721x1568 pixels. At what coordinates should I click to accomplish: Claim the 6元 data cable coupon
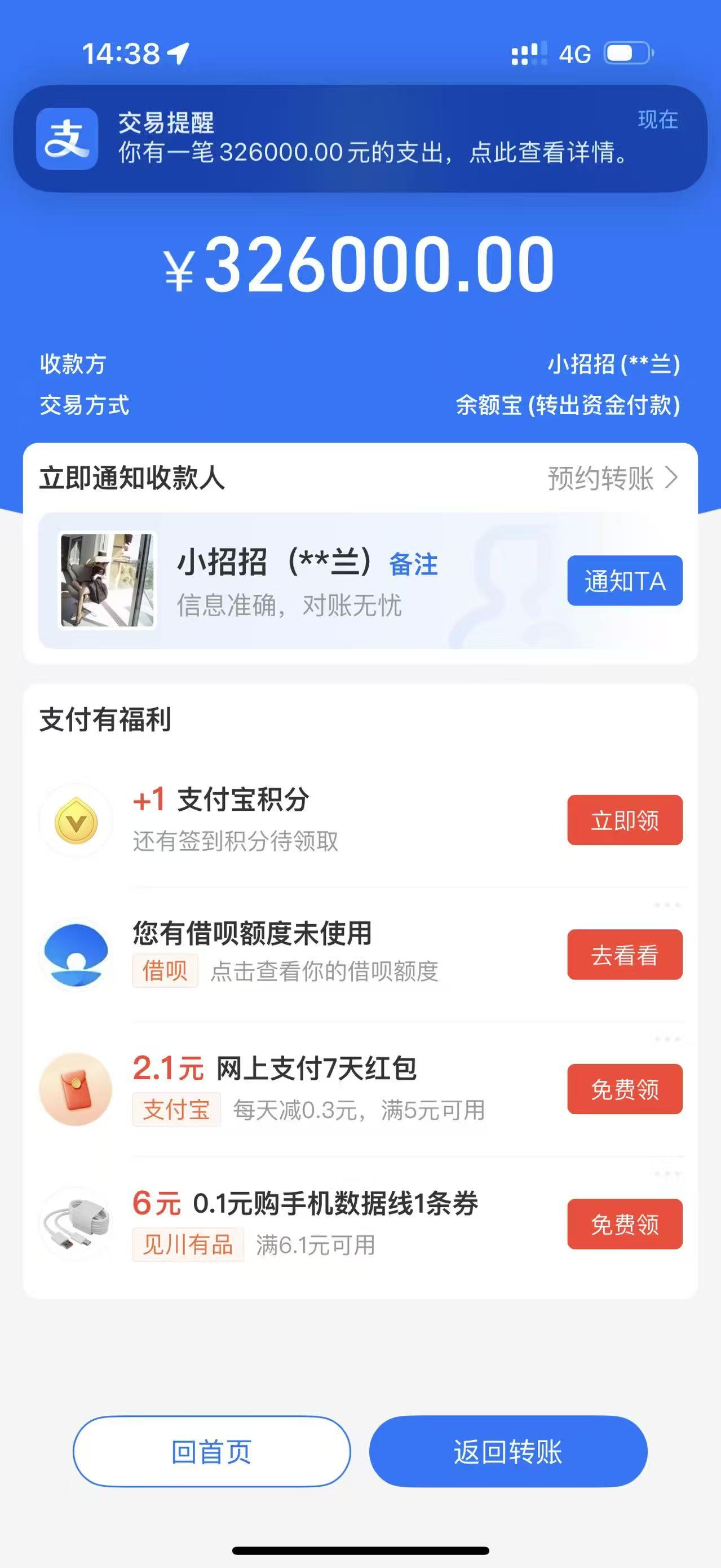[624, 1224]
